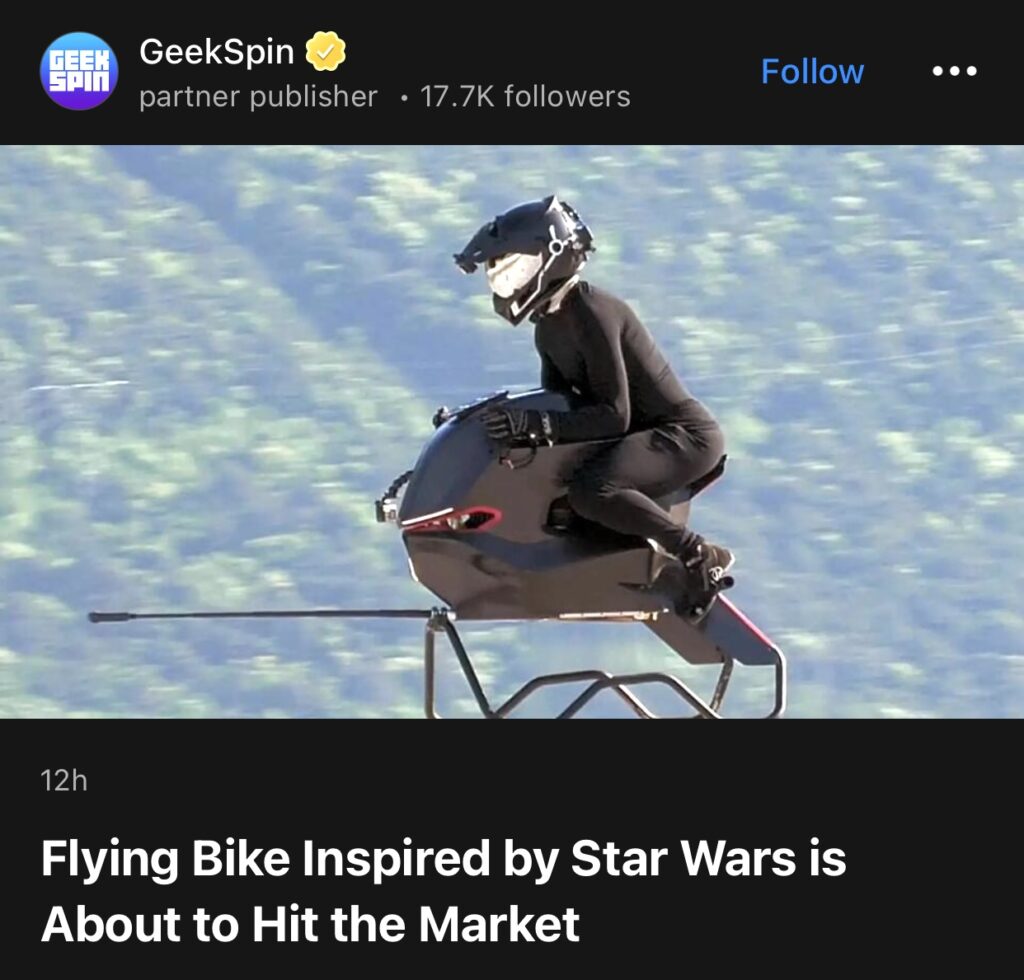Image resolution: width=1024 pixels, height=980 pixels.
Task: Follow the GeekSpin publisher
Action: [x=811, y=72]
